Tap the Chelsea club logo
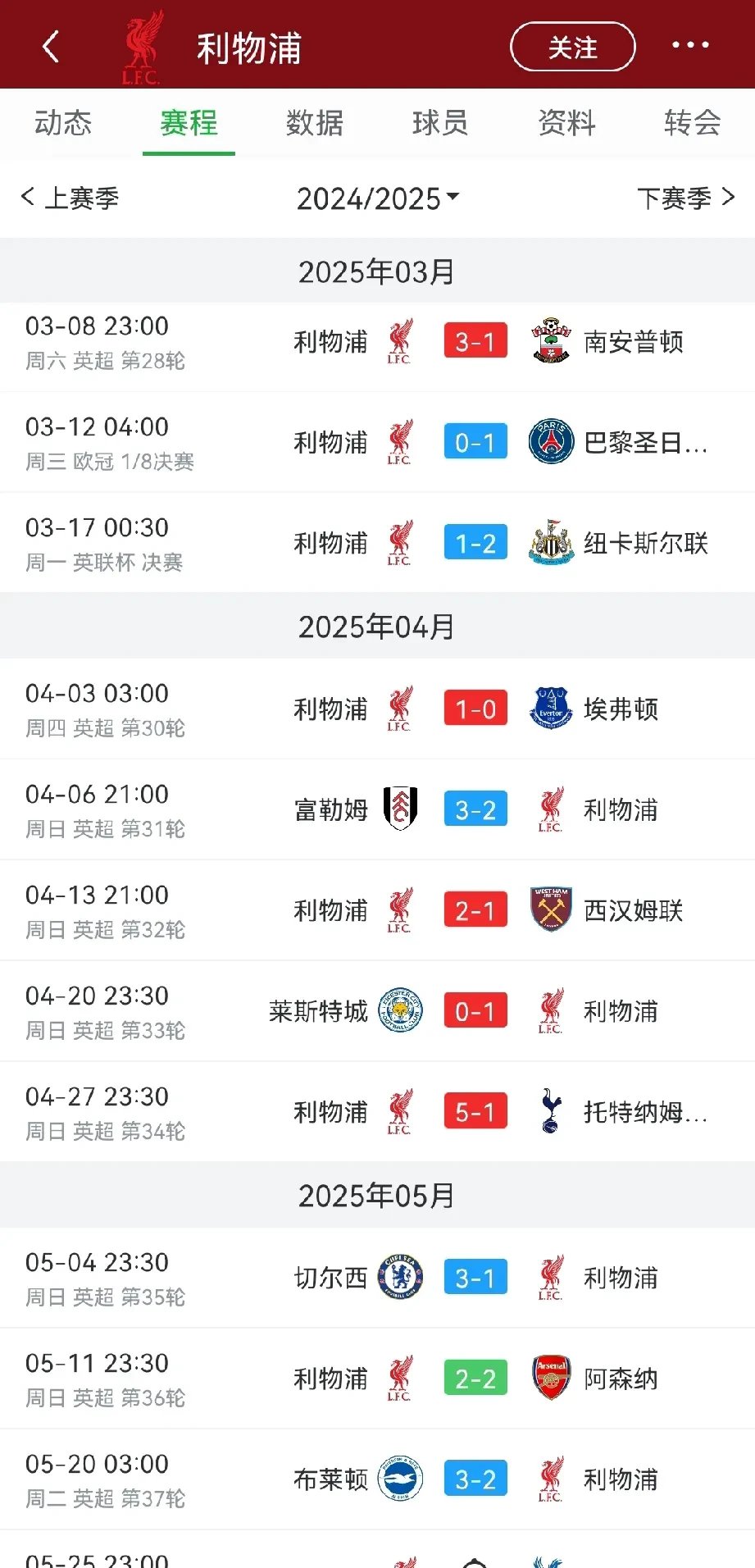755x1568 pixels. coord(399,1276)
